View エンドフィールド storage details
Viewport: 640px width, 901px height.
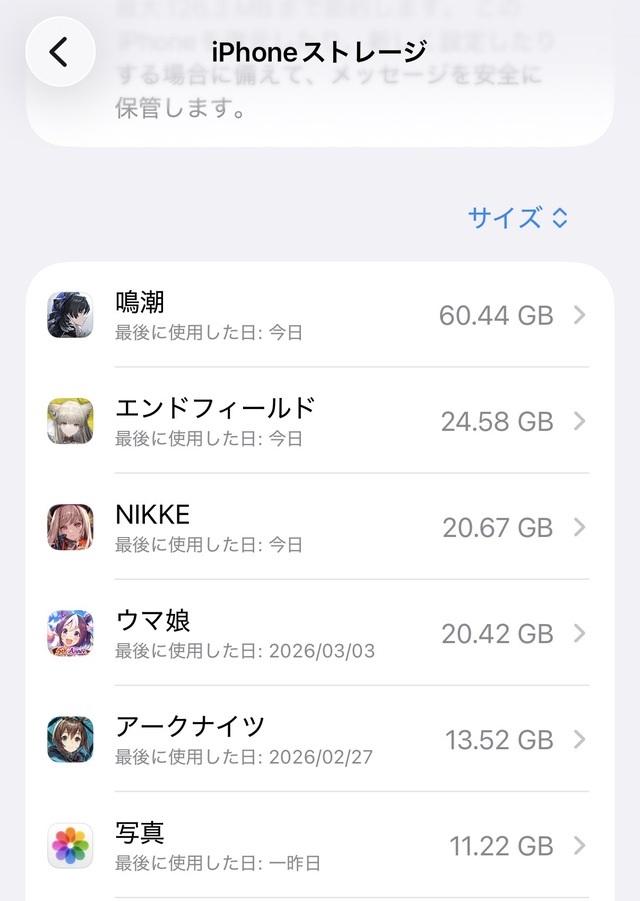(x=318, y=421)
